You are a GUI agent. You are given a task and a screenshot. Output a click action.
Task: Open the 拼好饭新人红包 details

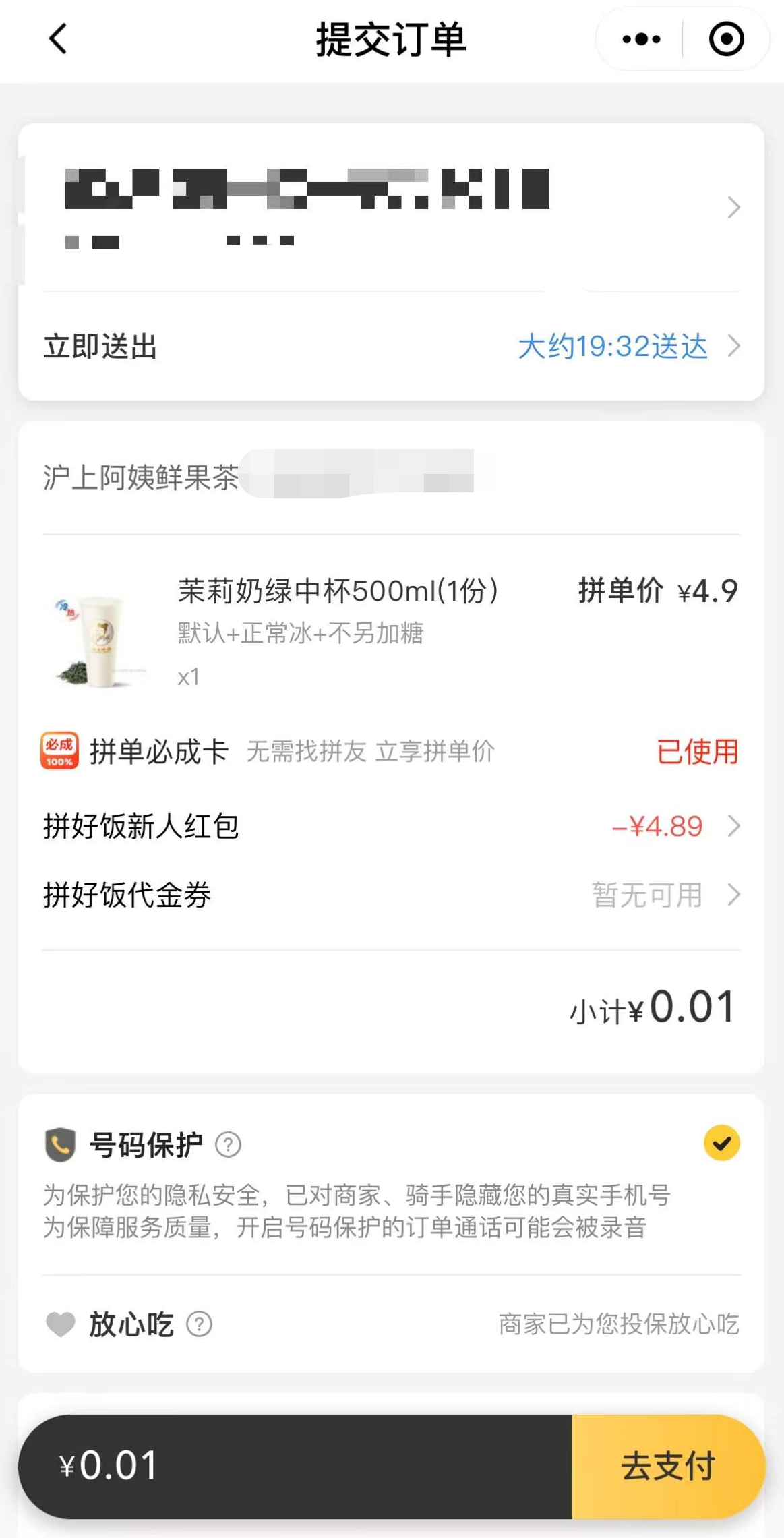391,826
